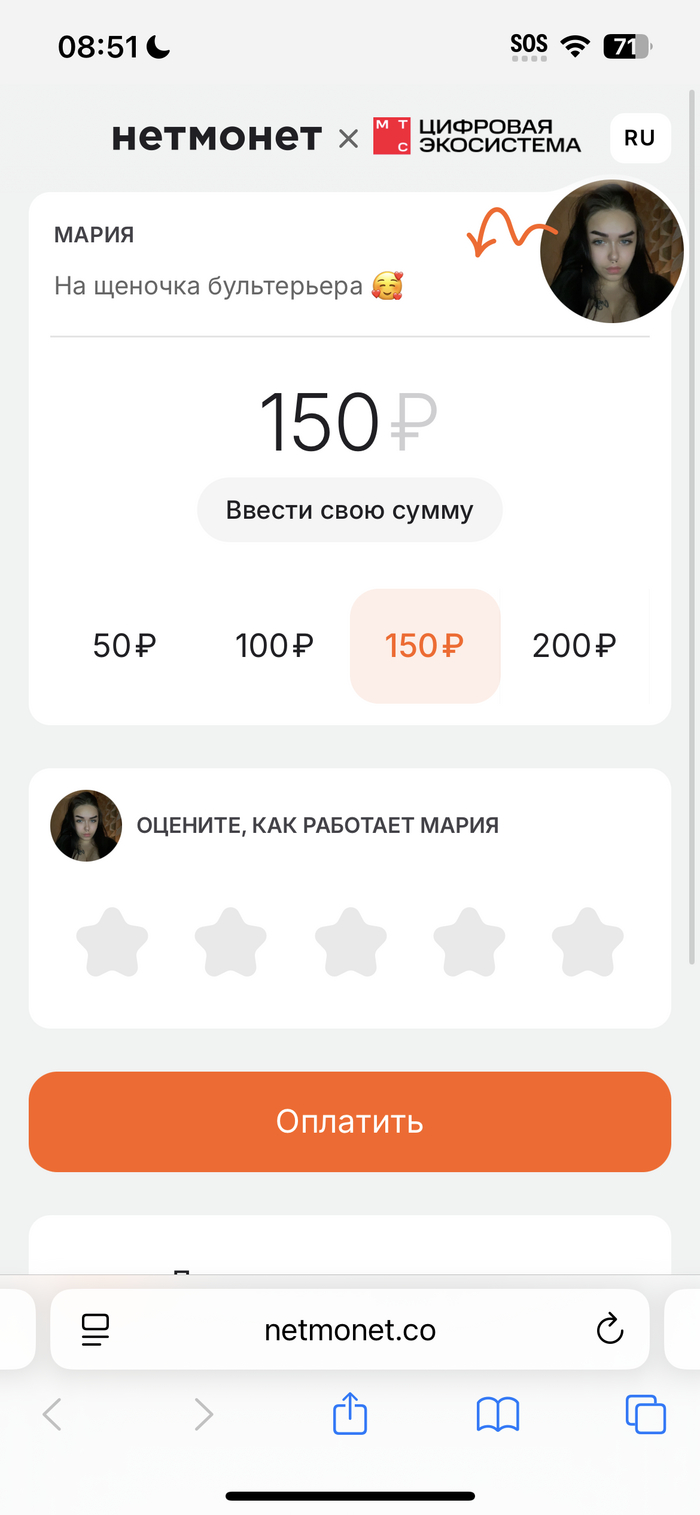Open Safari bookmarks
This screenshot has height=1515, width=700.
[498, 1415]
